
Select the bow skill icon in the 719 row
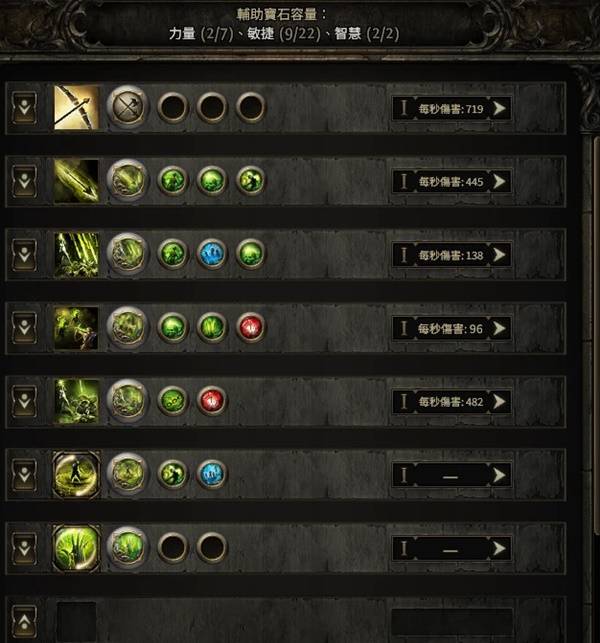click(x=76, y=107)
